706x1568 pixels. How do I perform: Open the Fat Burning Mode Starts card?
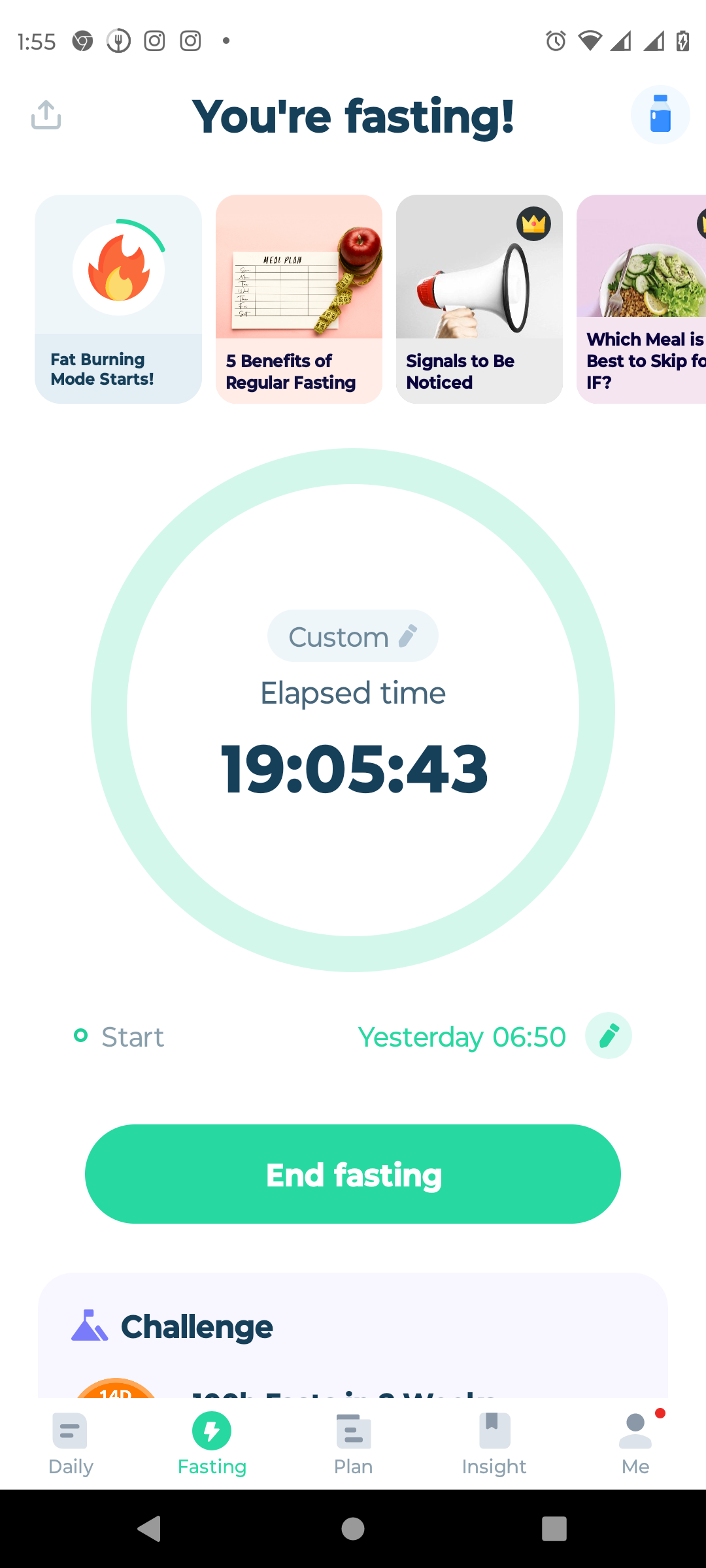tap(118, 299)
